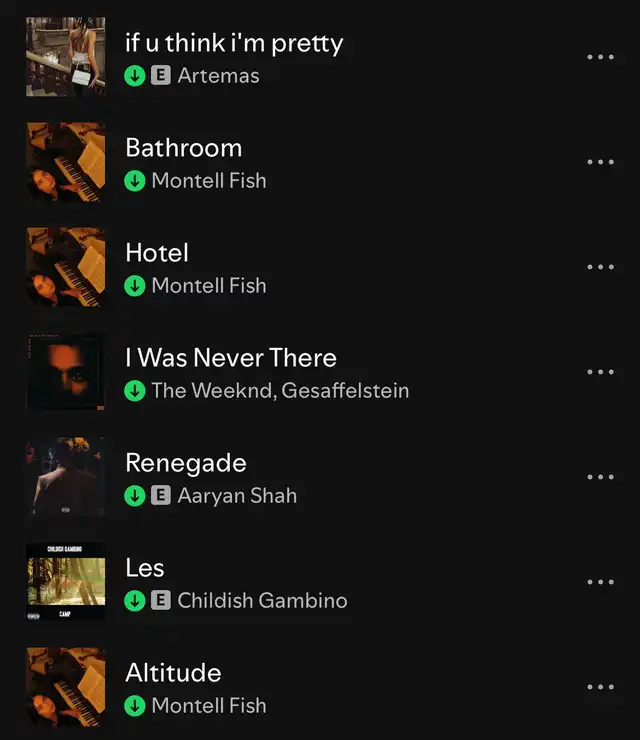Open more options for I Was Never There

[600, 372]
